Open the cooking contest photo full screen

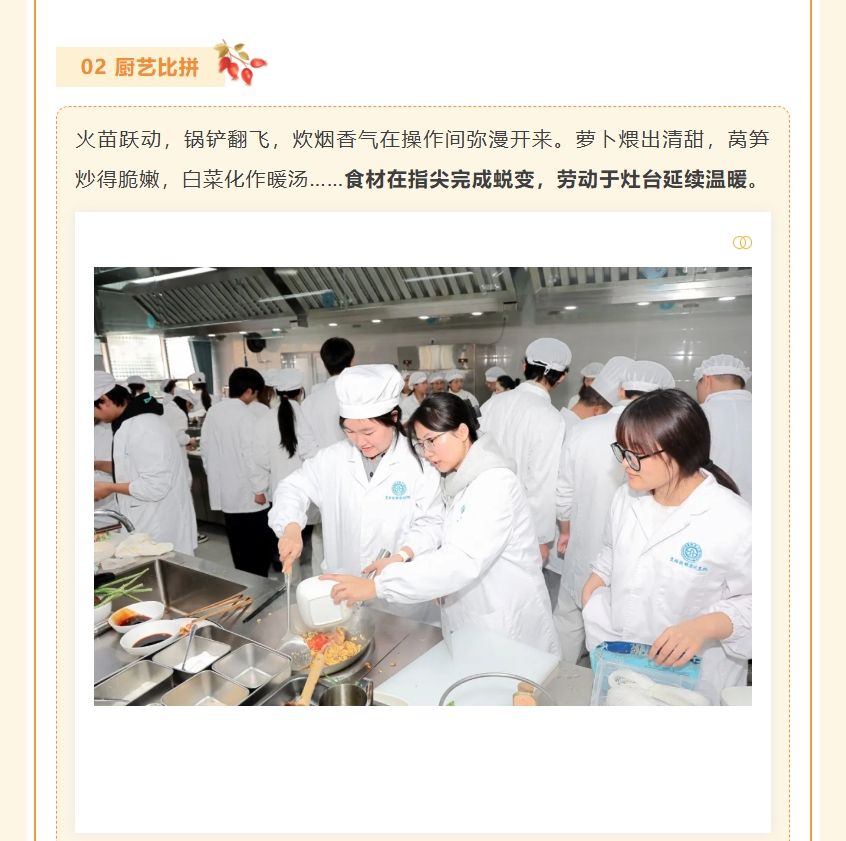coord(422,486)
